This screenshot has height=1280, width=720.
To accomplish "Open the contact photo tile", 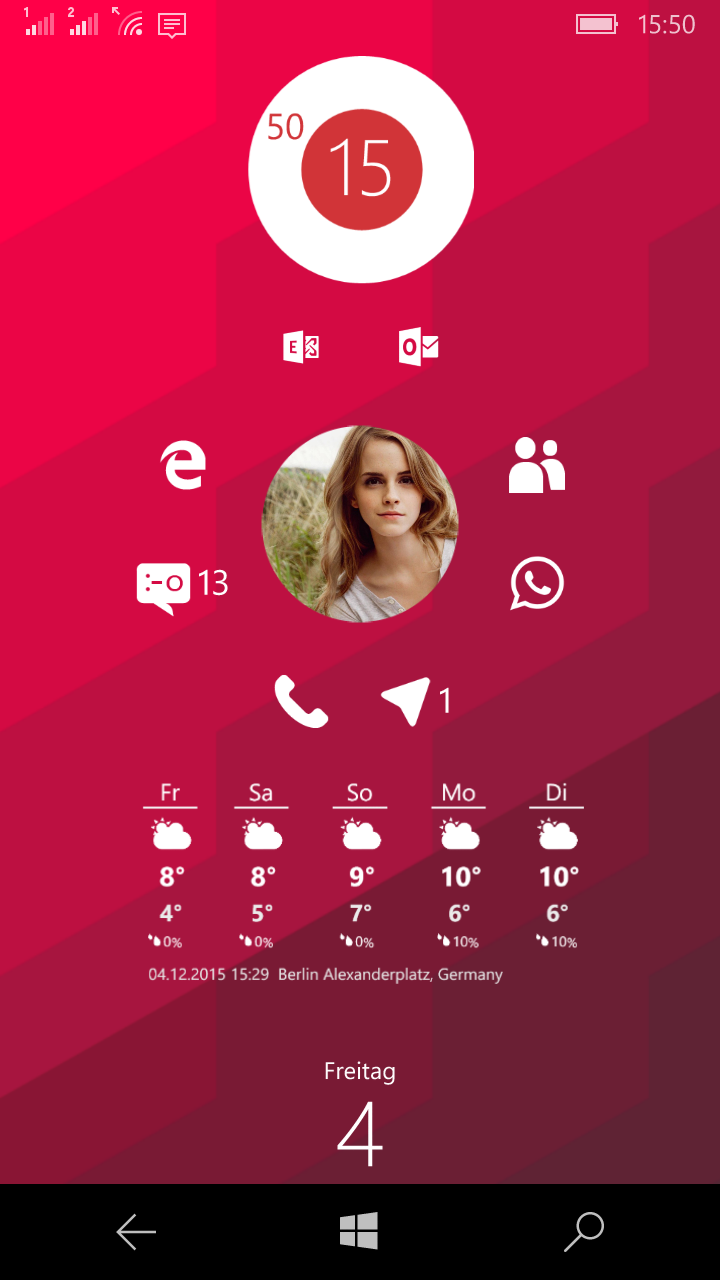I will pyautogui.click(x=360, y=524).
